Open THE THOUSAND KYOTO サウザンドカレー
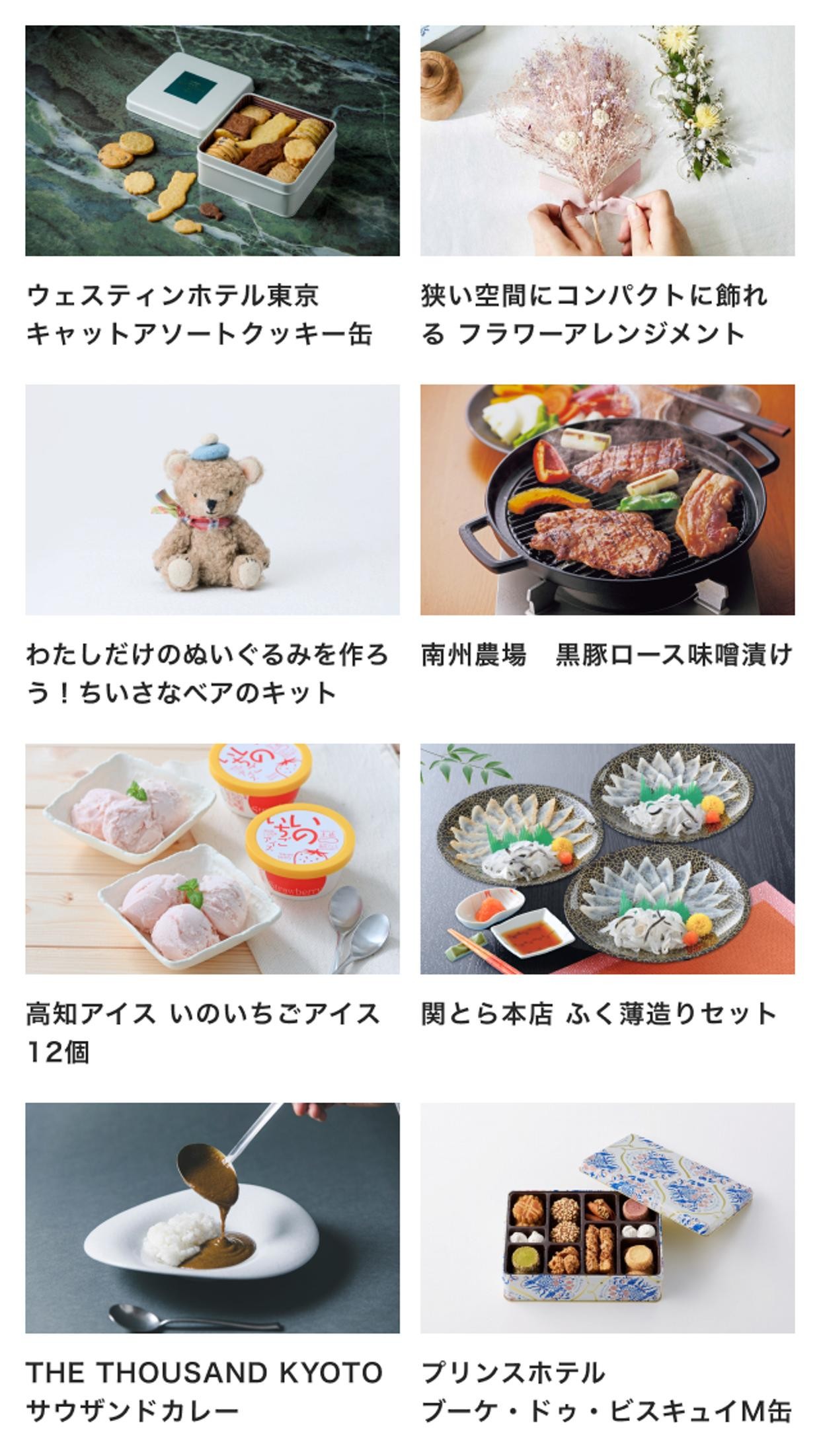 click(x=212, y=1217)
